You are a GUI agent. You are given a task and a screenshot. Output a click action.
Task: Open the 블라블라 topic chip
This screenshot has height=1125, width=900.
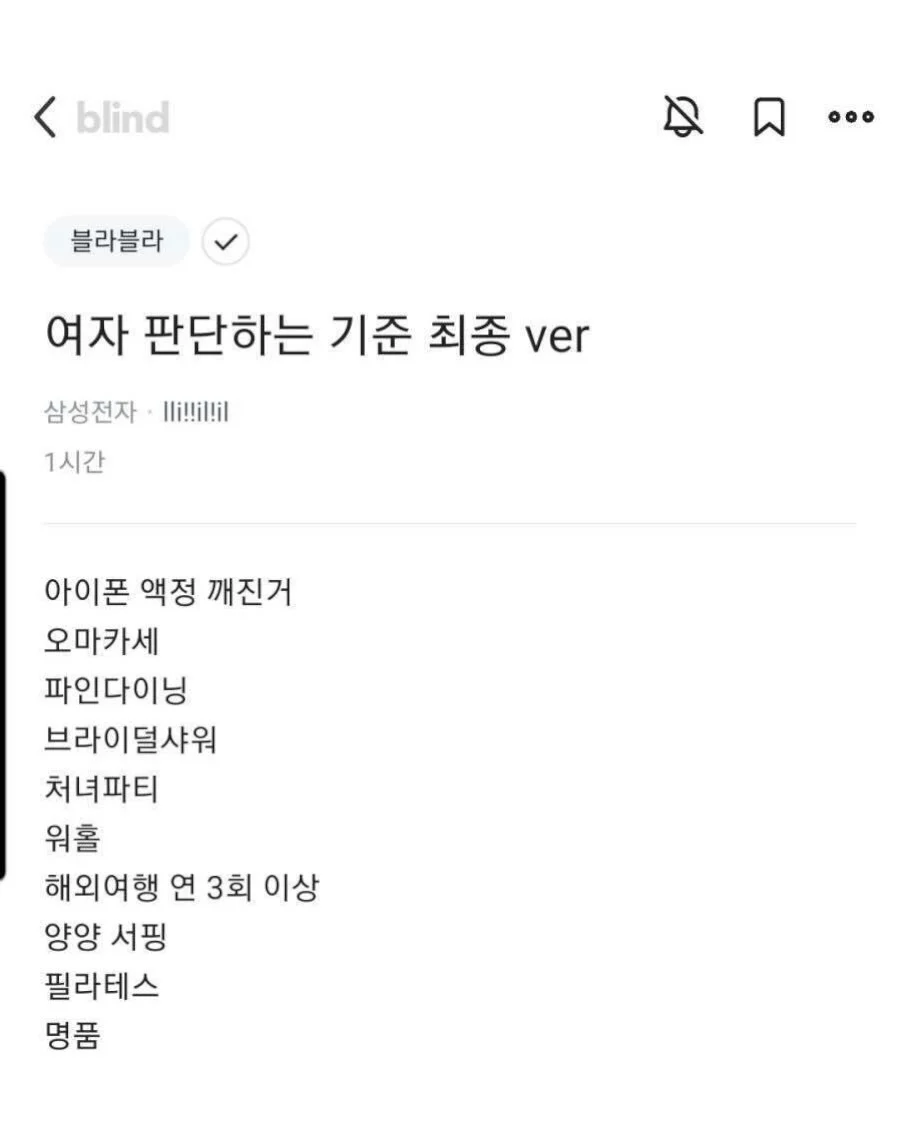click(x=116, y=241)
